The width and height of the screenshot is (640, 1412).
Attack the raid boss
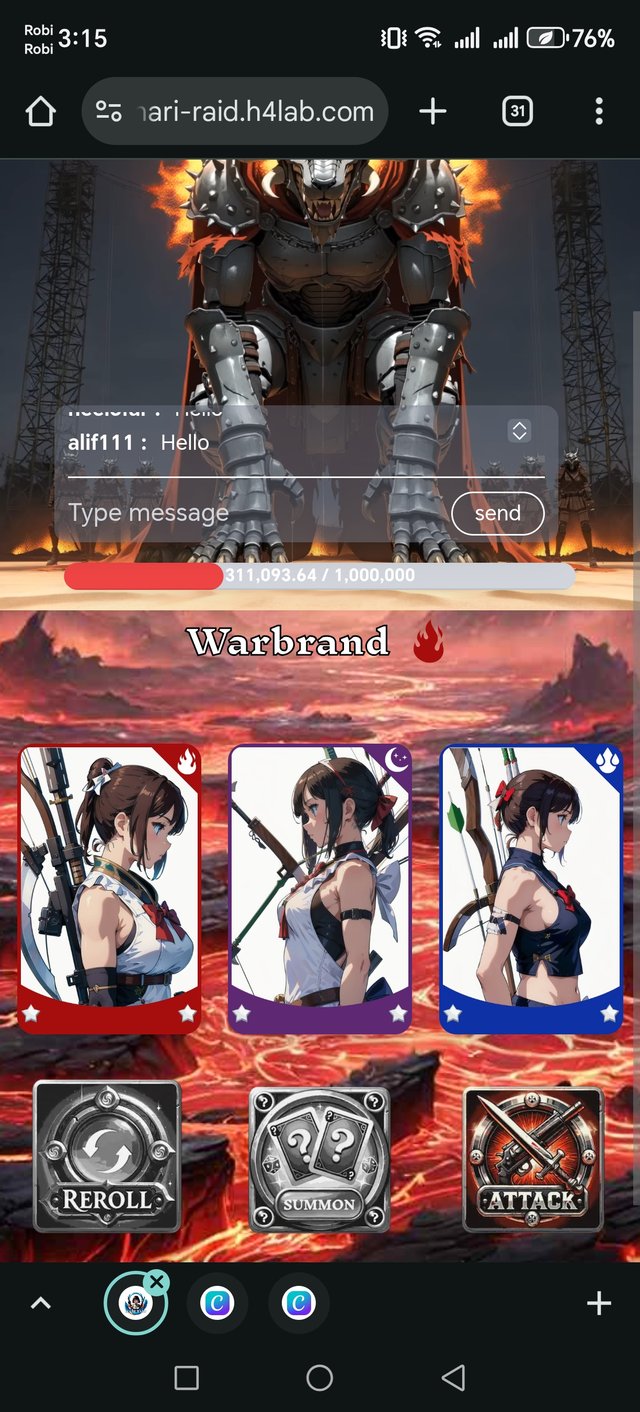[533, 1159]
